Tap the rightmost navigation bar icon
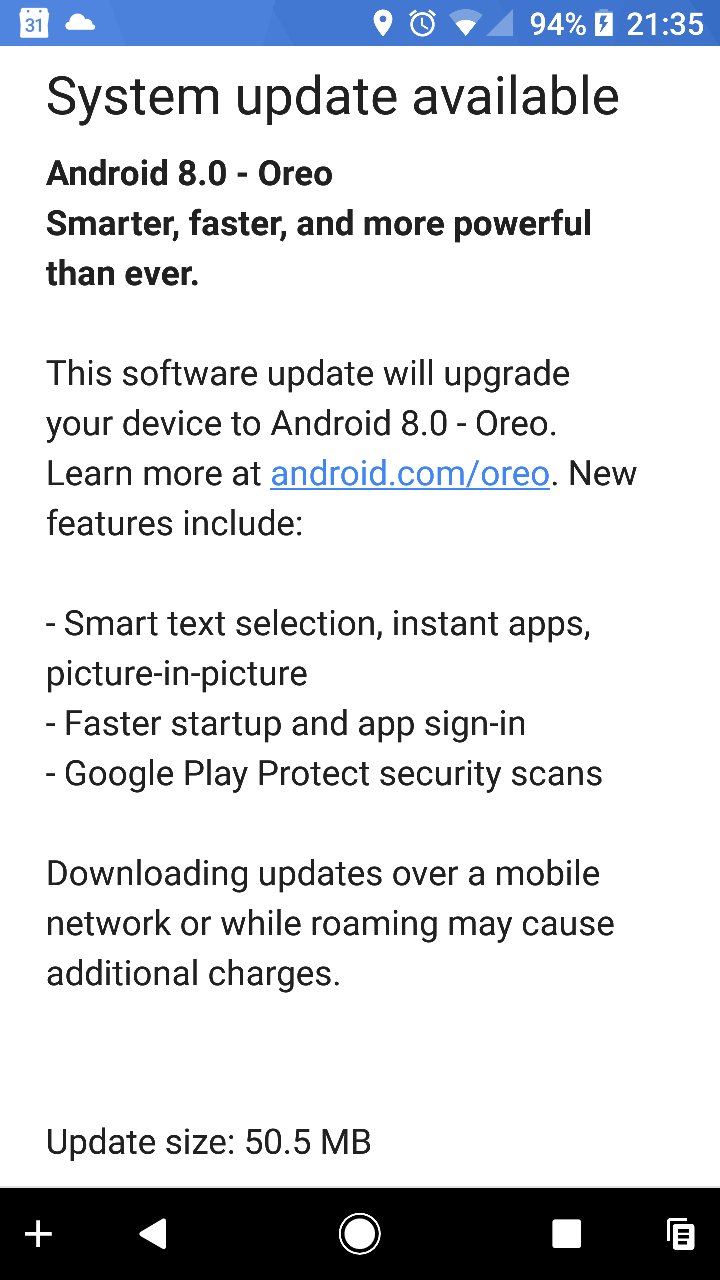Image resolution: width=720 pixels, height=1280 pixels. click(x=681, y=1234)
